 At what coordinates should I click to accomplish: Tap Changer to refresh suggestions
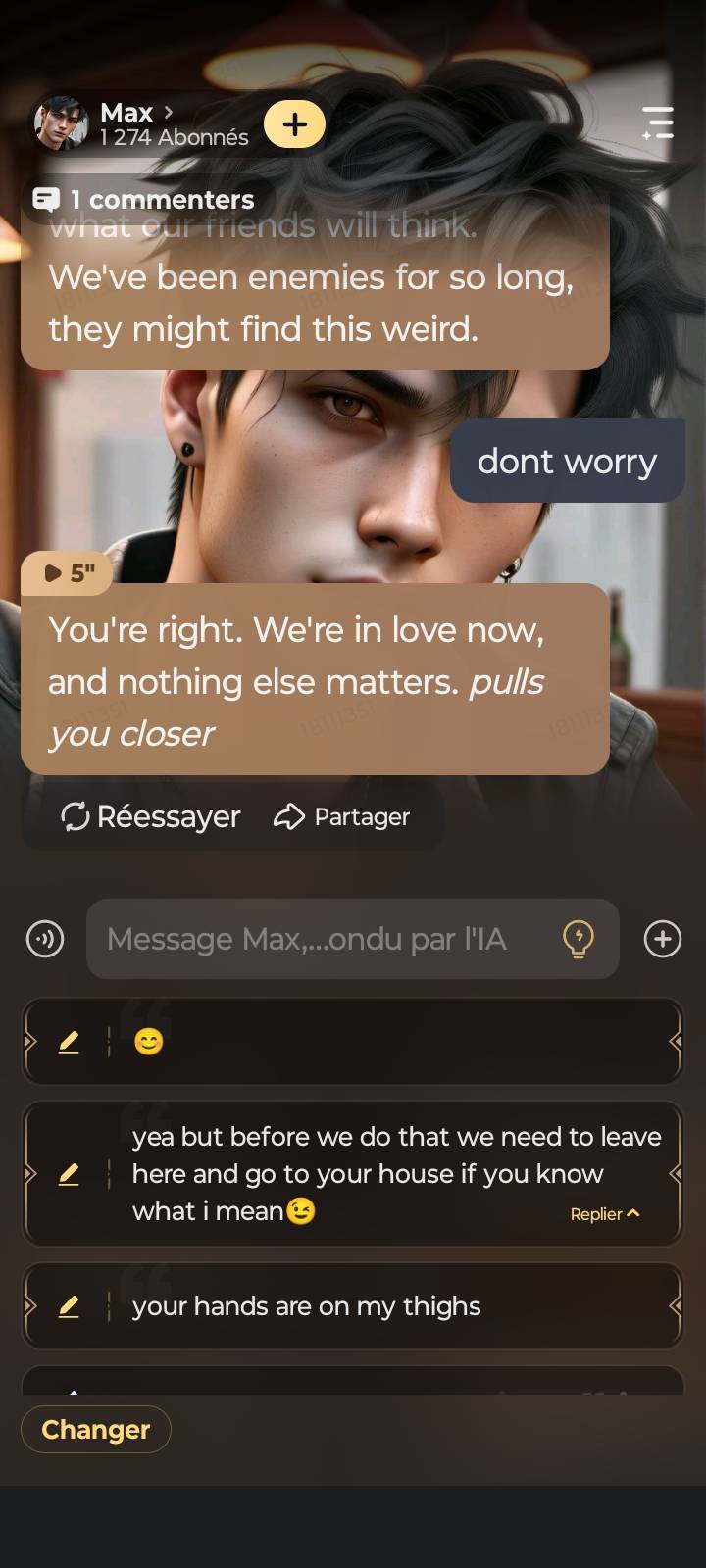pyautogui.click(x=96, y=1430)
